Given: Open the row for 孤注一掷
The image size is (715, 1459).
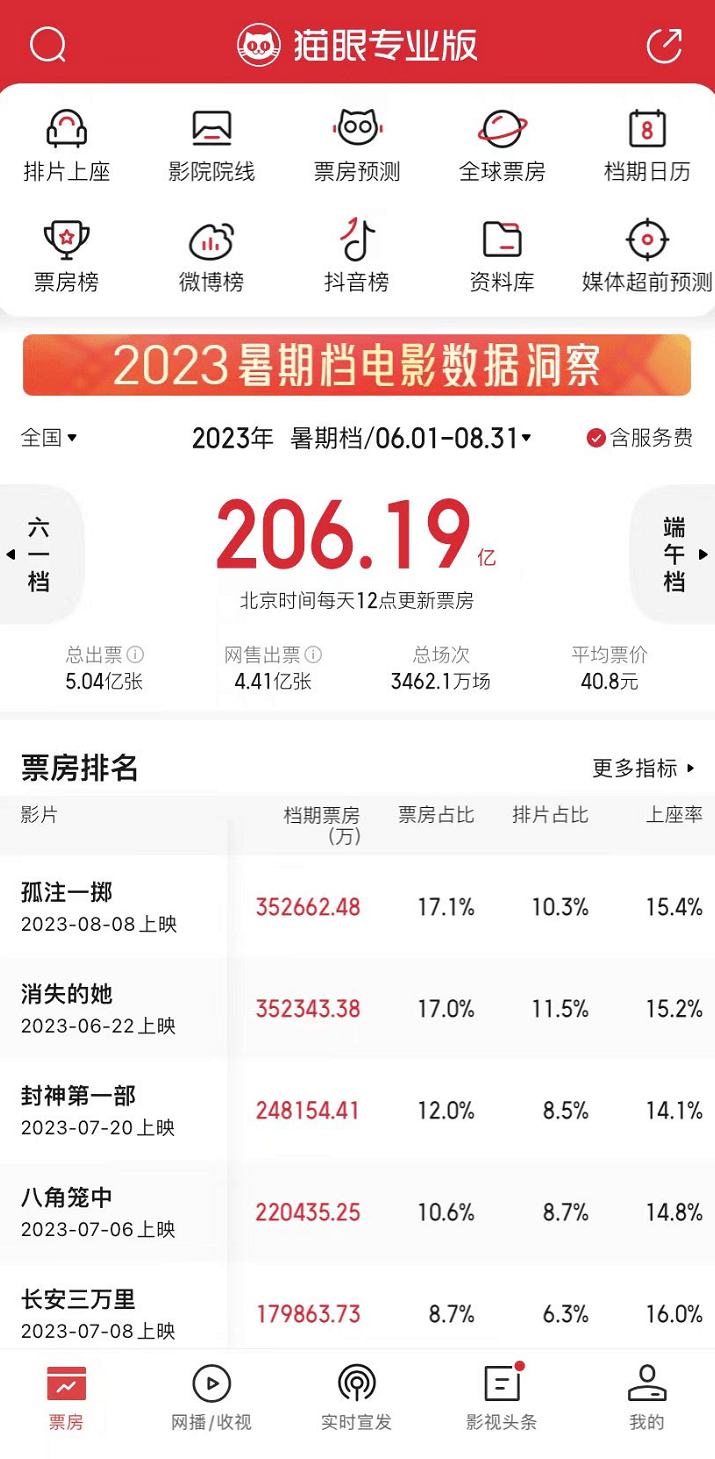Looking at the screenshot, I should (x=357, y=907).
